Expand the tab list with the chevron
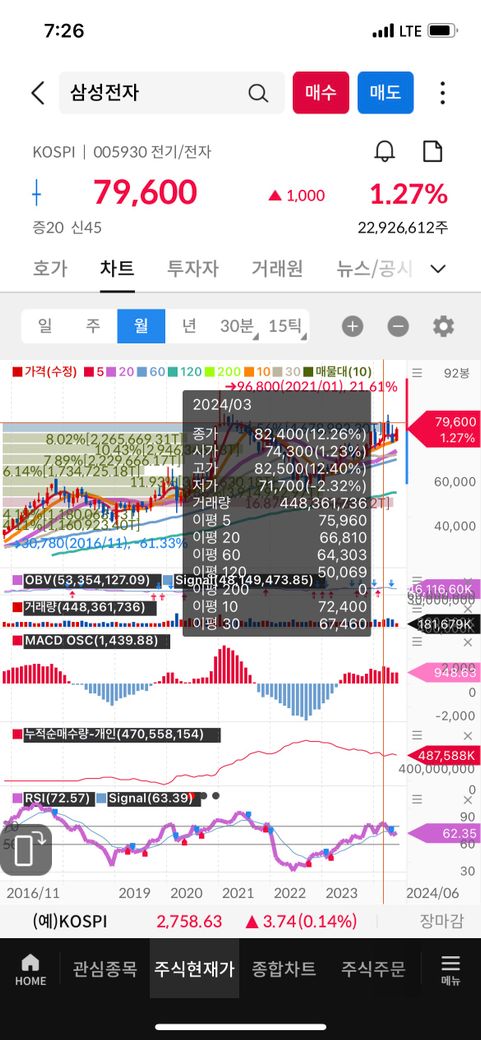 pos(438,269)
